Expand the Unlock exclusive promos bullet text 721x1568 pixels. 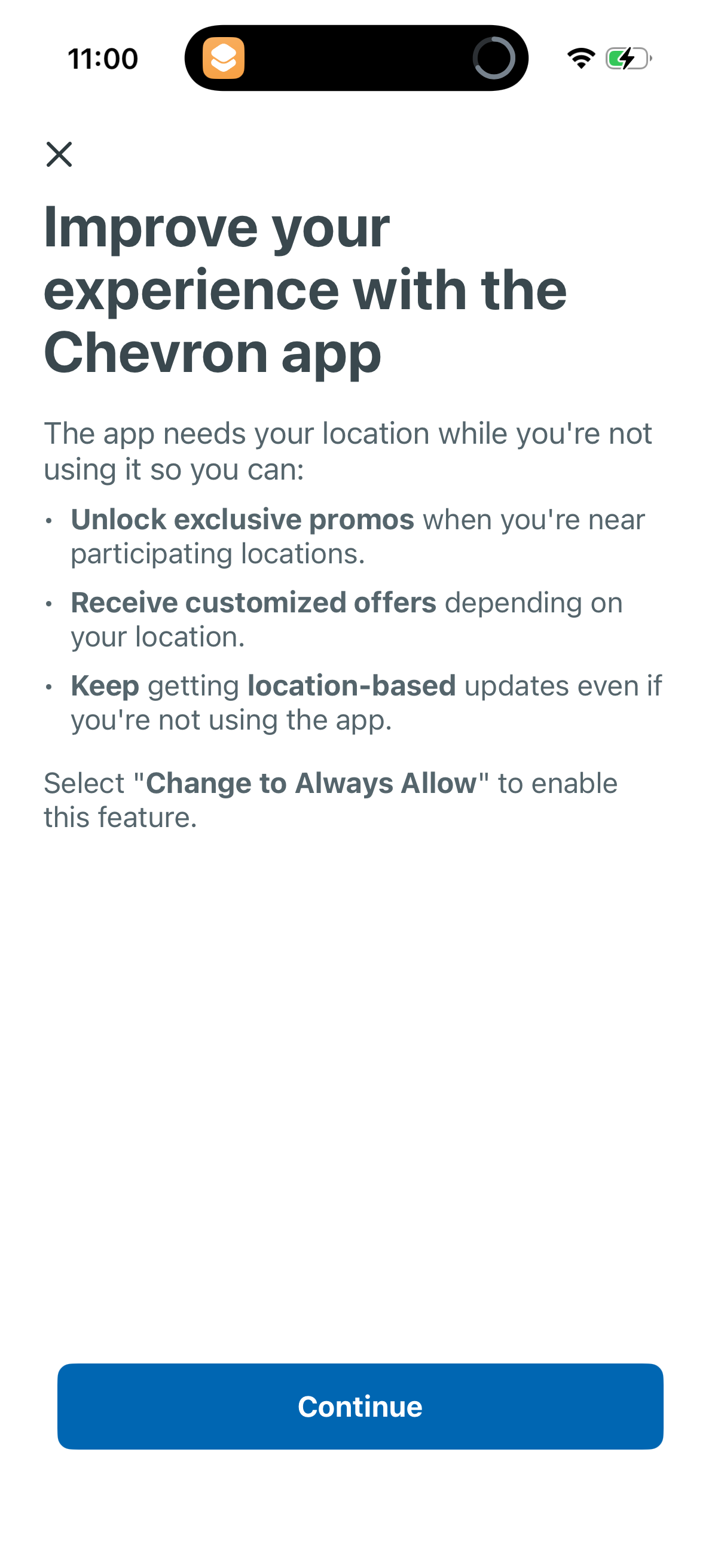tap(358, 536)
